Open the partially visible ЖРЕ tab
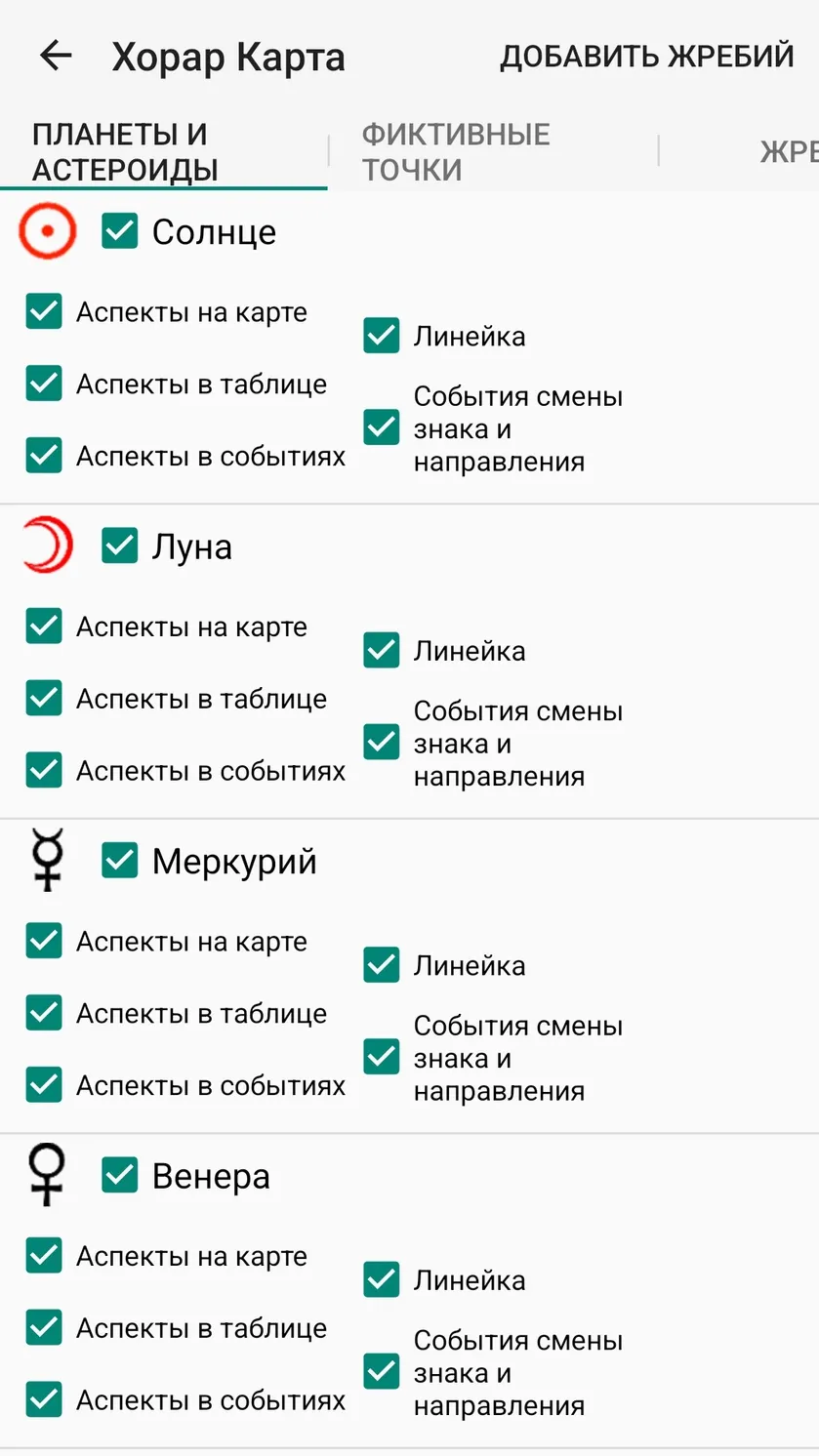This screenshot has width=819, height=1456. 787,152
